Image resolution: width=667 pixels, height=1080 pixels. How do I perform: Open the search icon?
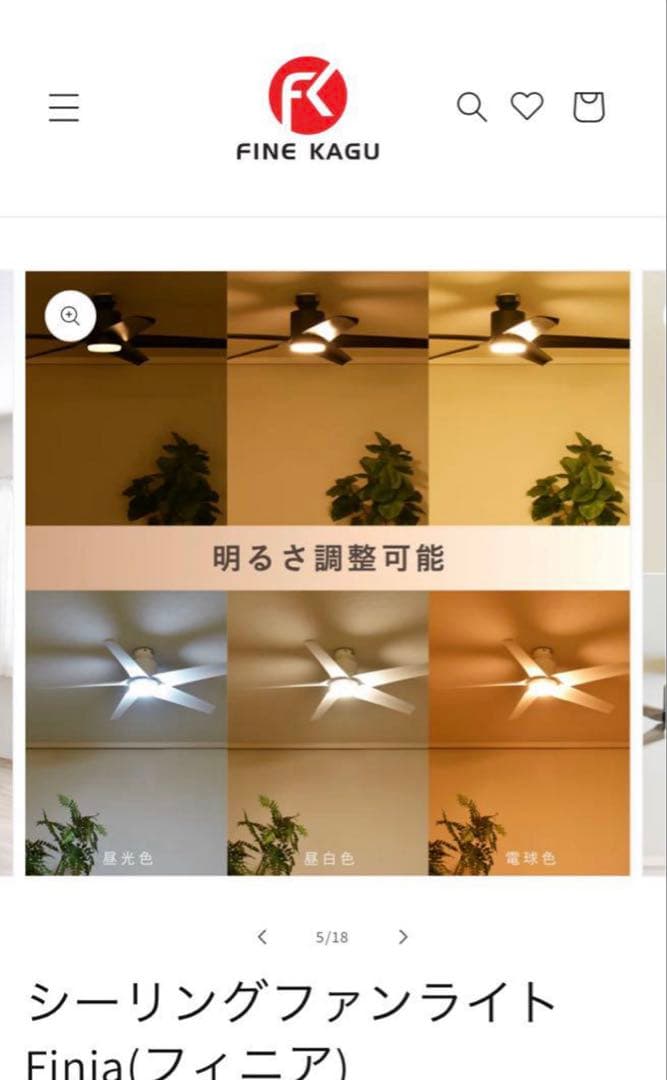471,107
